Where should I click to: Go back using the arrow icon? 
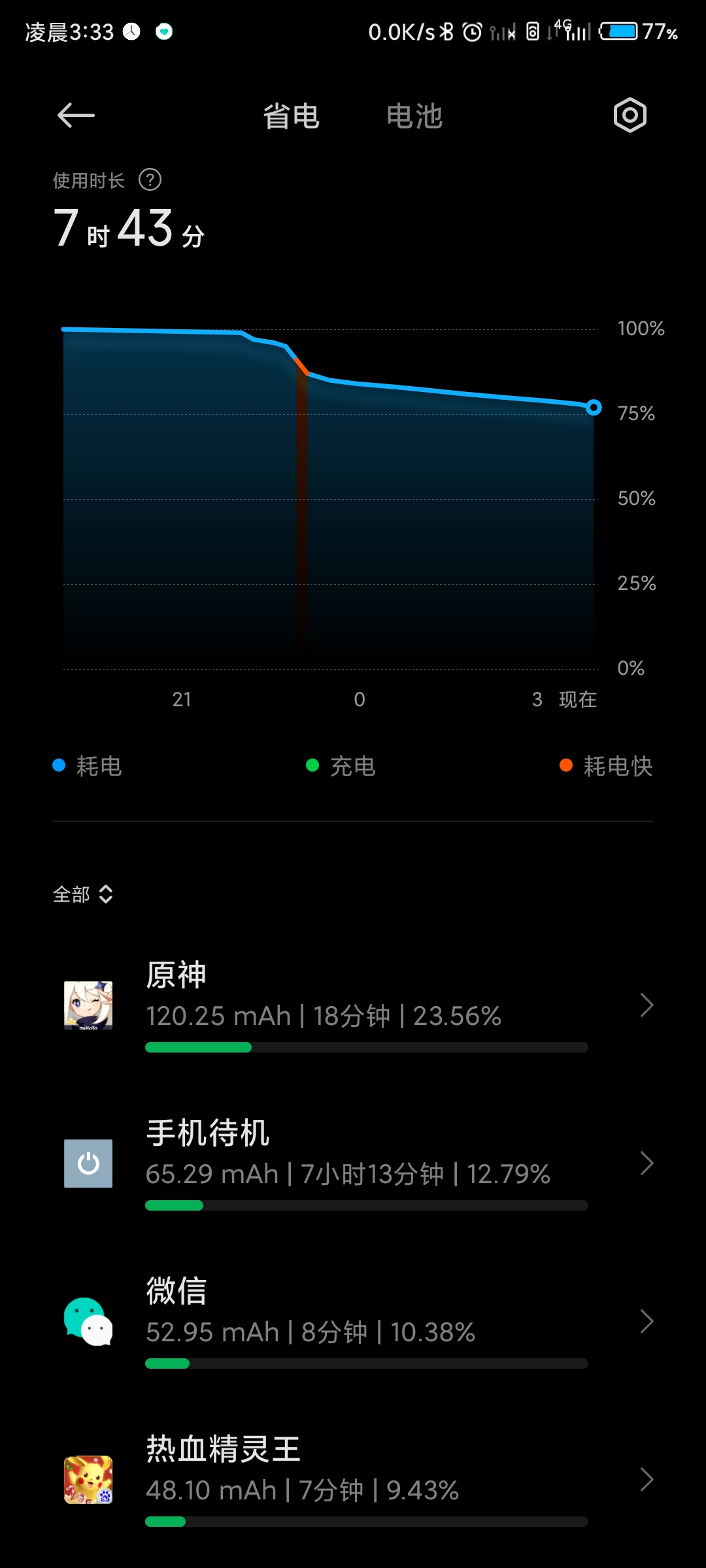(x=76, y=116)
